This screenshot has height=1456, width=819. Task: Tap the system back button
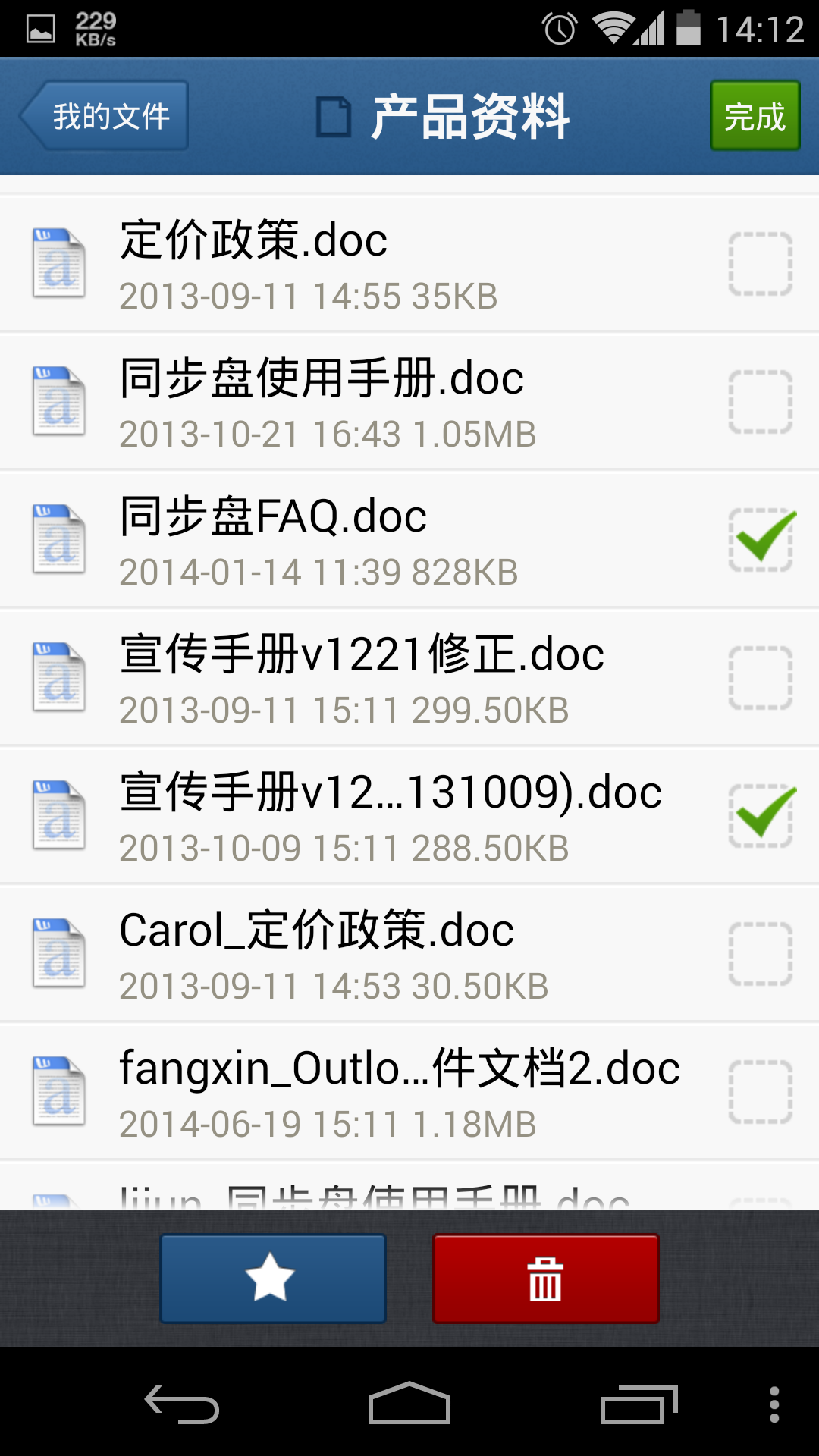(182, 1404)
